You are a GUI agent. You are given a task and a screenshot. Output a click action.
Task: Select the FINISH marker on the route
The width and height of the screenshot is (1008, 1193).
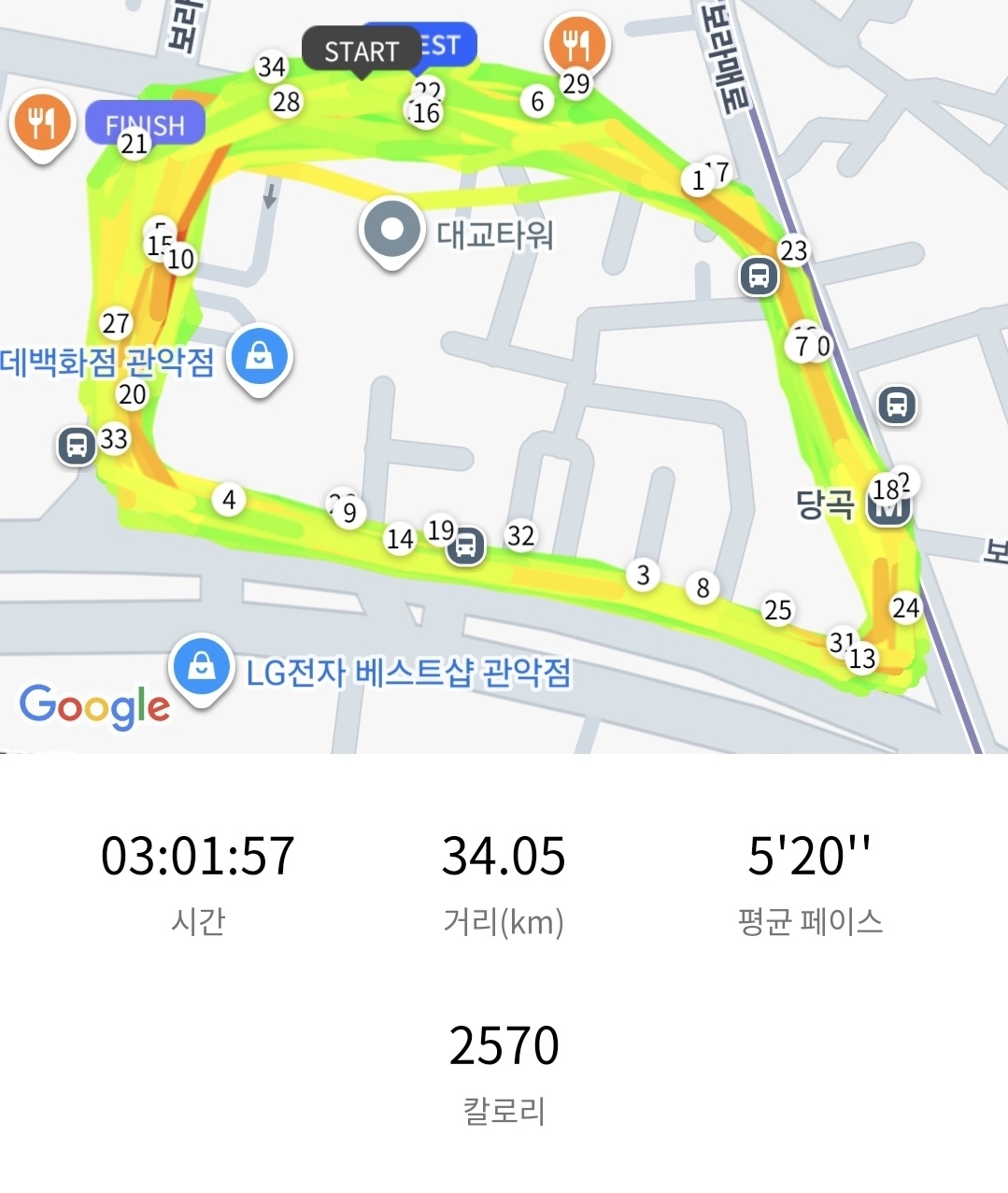click(145, 123)
